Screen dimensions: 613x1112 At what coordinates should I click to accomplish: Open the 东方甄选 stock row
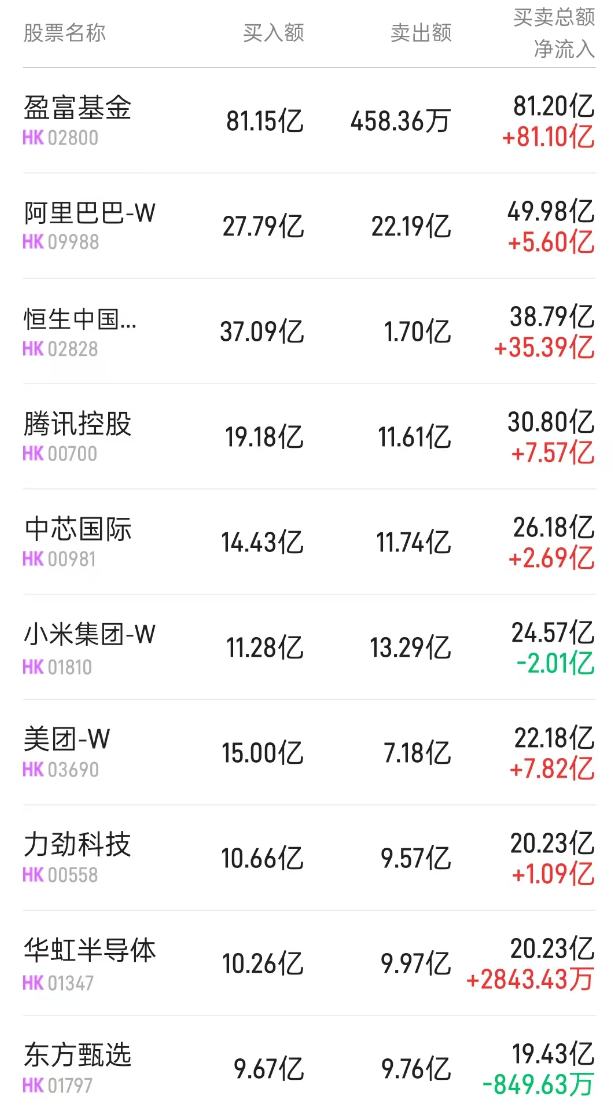pos(306,1064)
